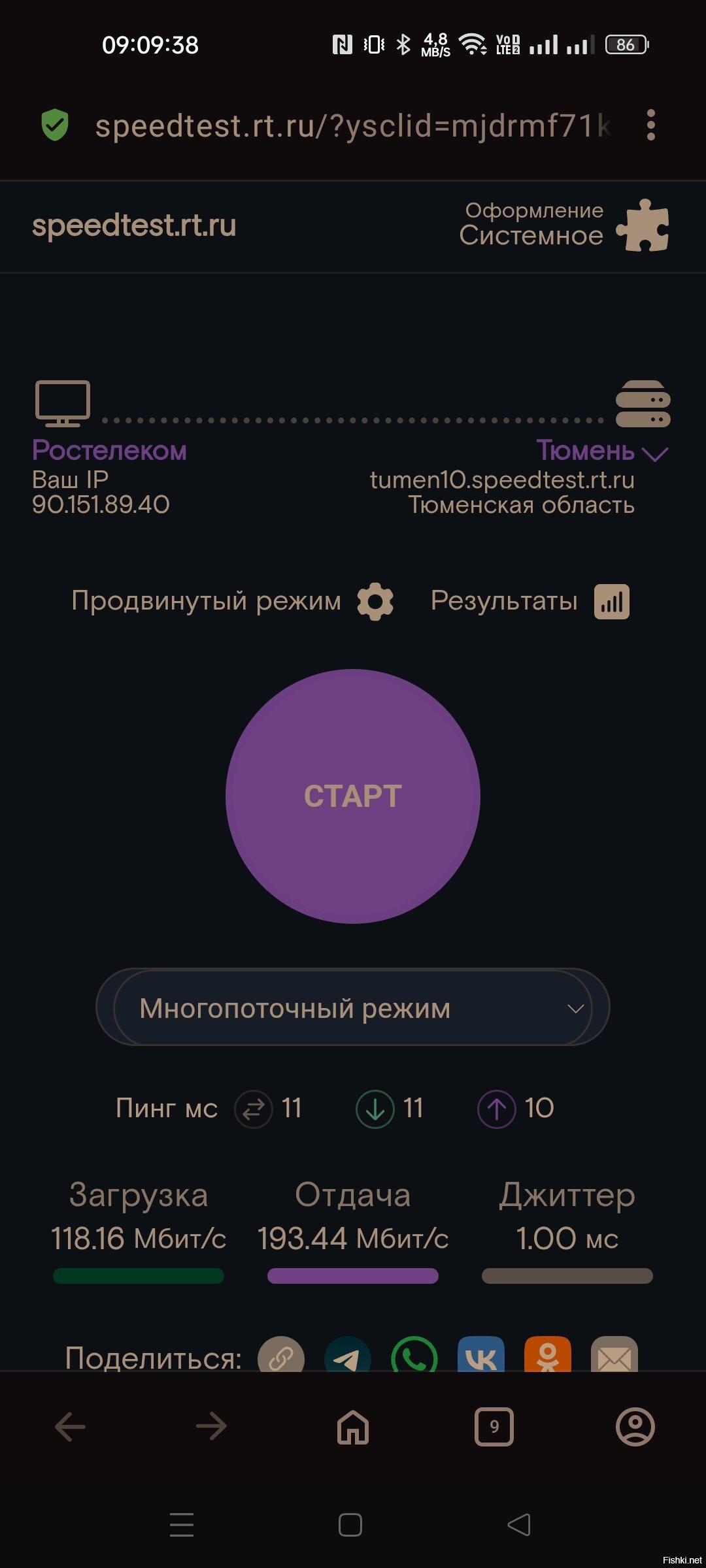
Task: View the Результаты history
Action: 529,601
